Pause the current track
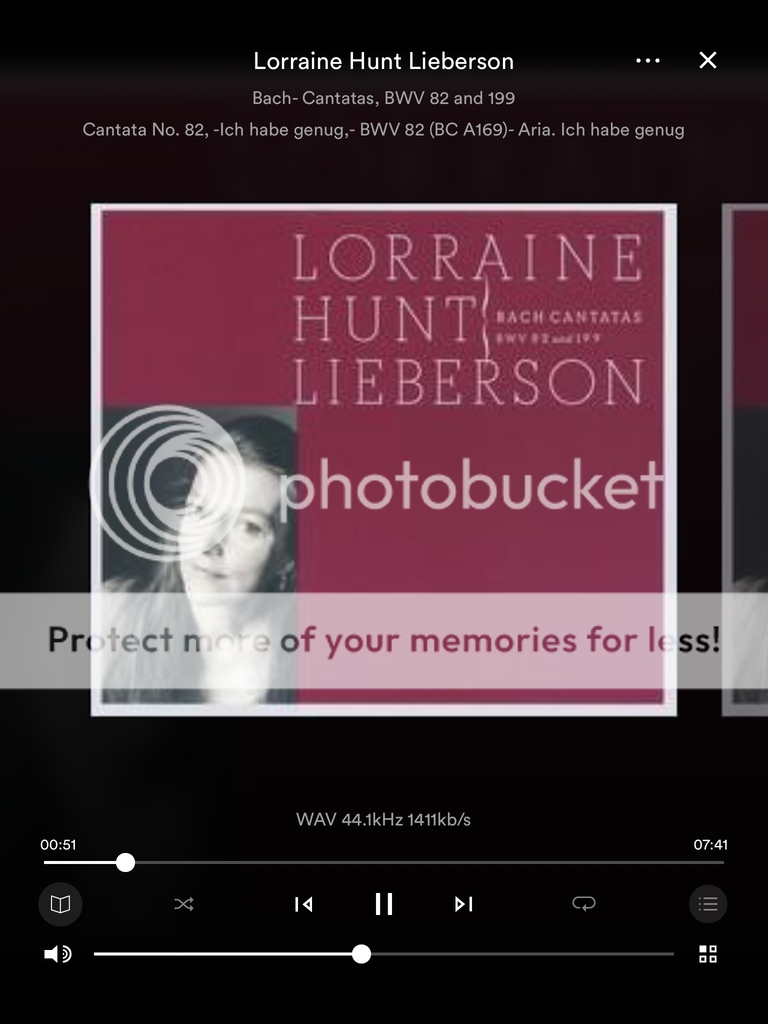The height and width of the screenshot is (1024, 768). [x=384, y=904]
